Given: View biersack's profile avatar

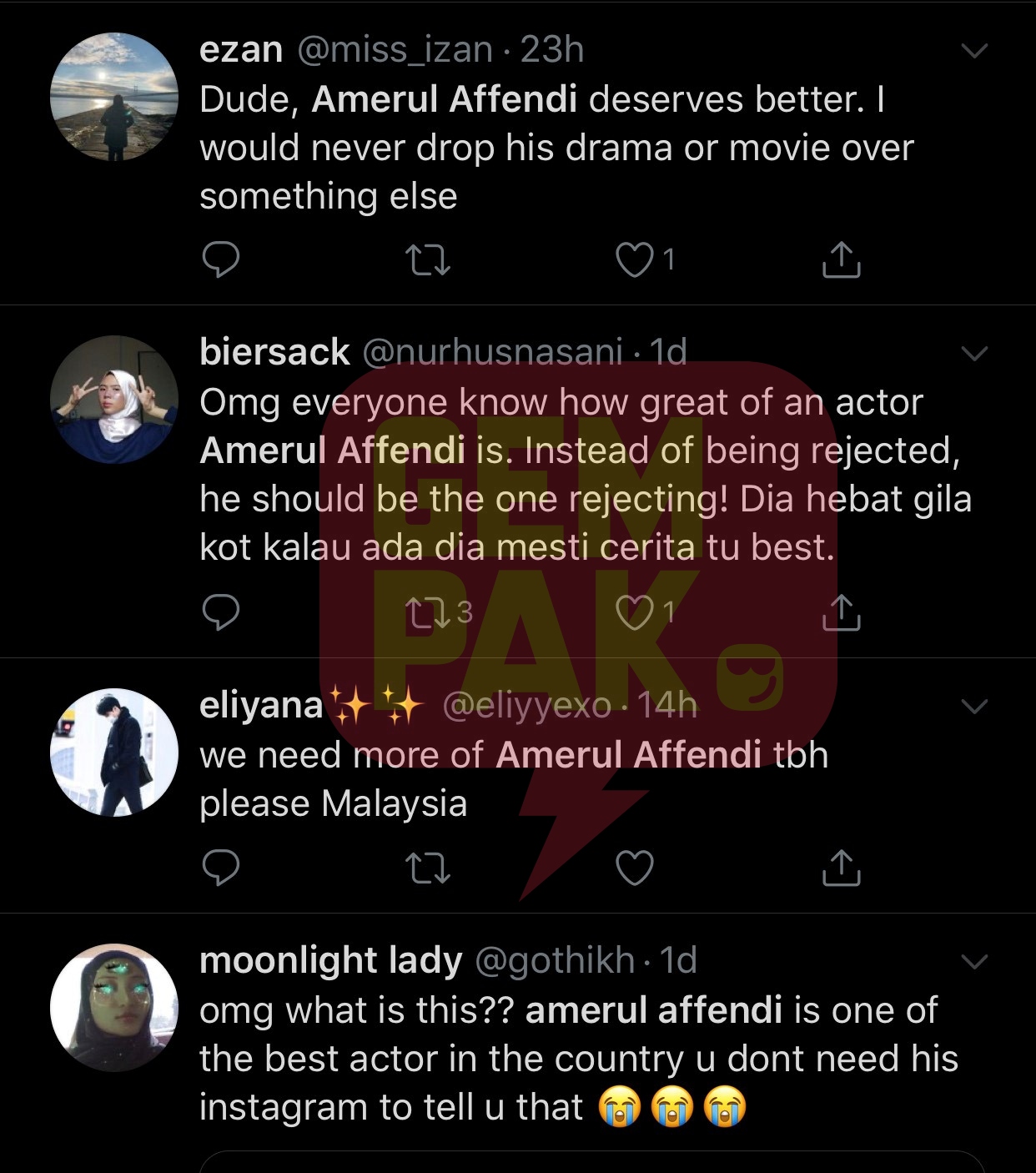Looking at the screenshot, I should coord(114,400).
